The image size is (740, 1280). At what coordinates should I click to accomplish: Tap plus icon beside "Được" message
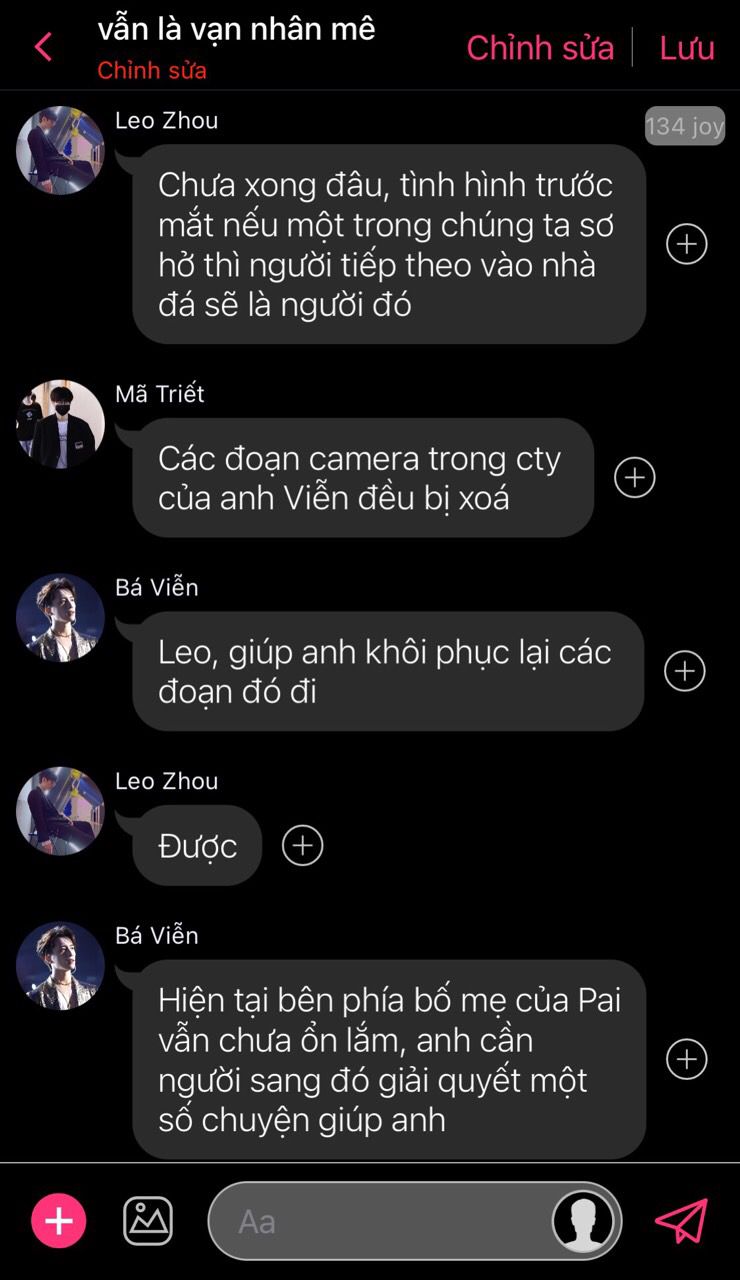302,846
